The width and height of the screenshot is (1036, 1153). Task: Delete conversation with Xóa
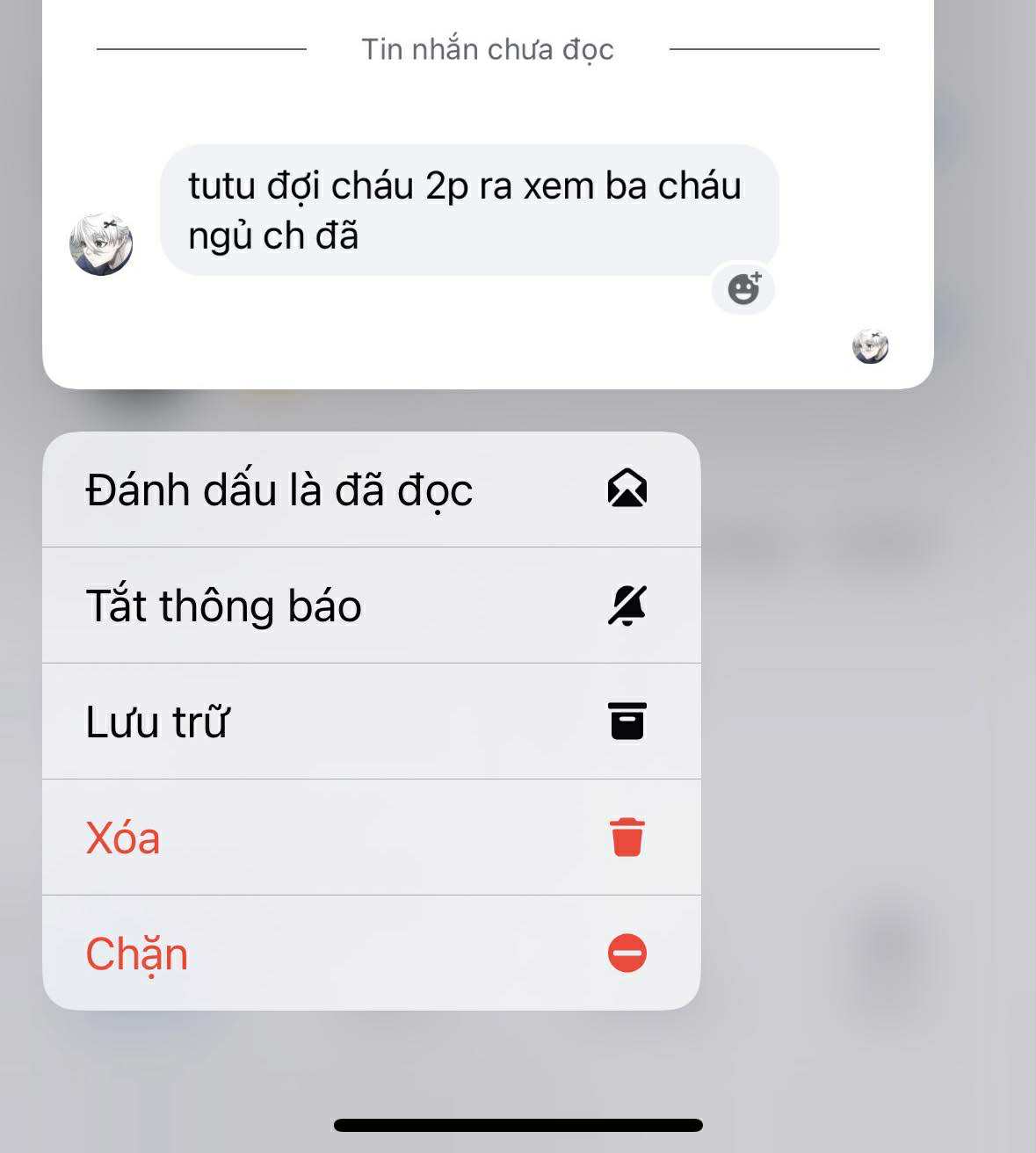click(371, 838)
